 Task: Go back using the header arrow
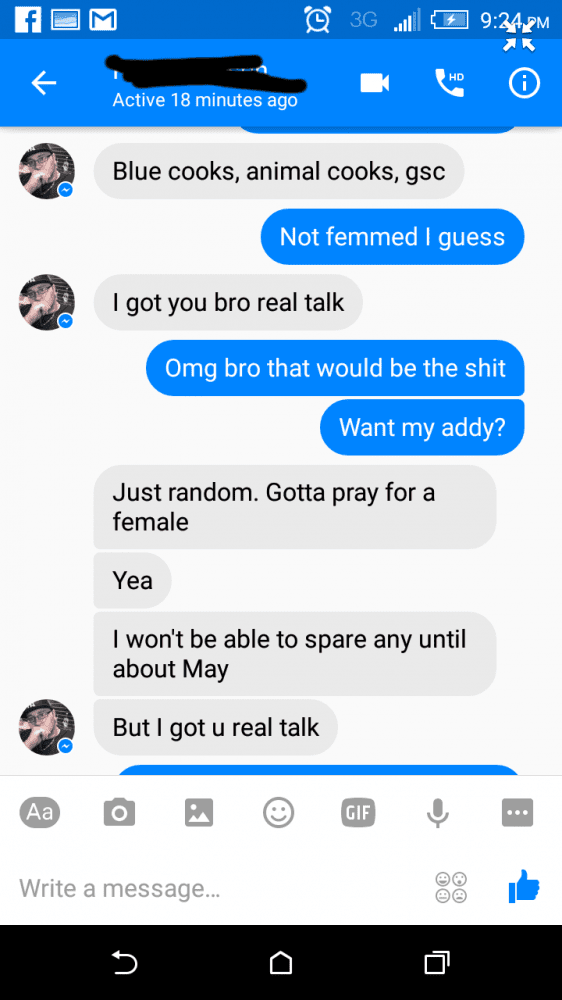pos(43,83)
